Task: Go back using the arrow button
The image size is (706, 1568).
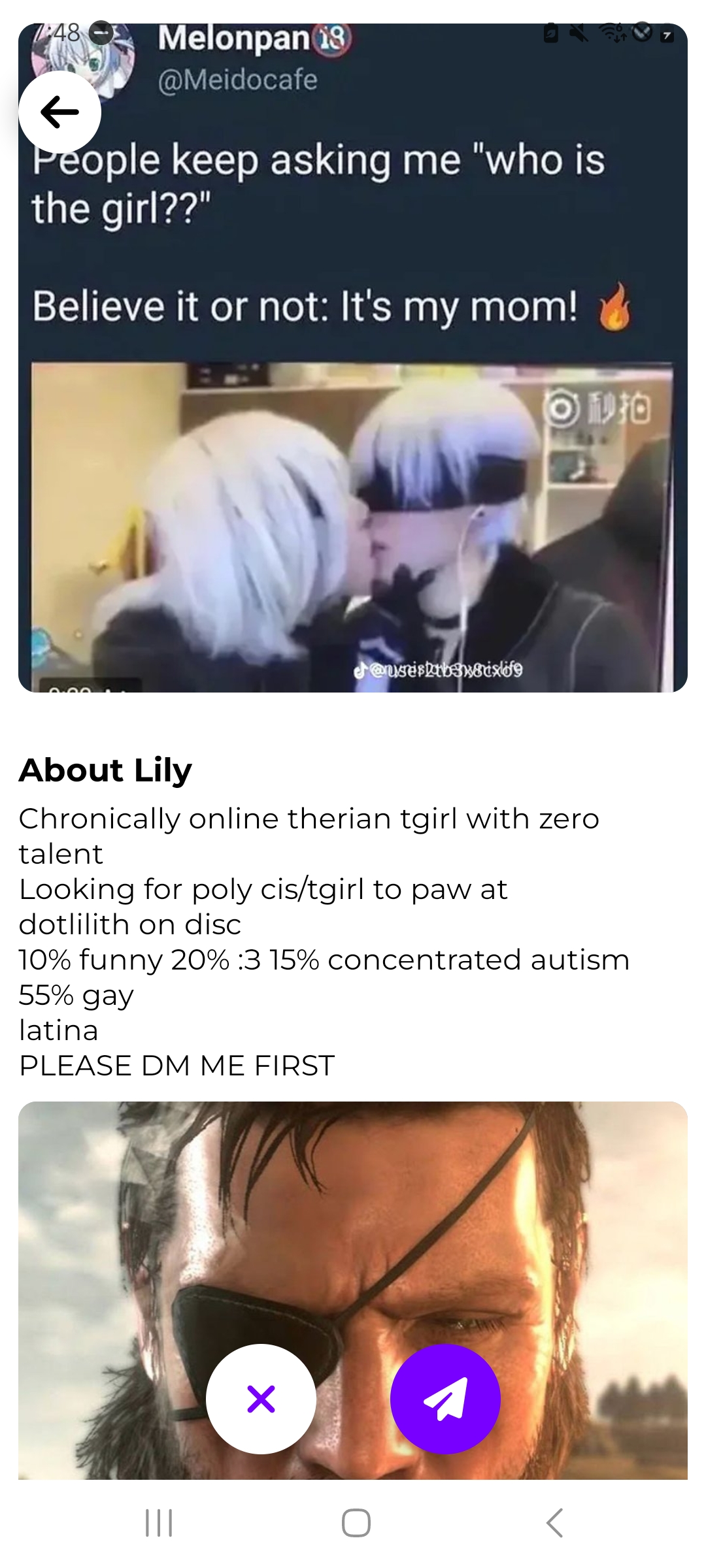Action: click(59, 112)
